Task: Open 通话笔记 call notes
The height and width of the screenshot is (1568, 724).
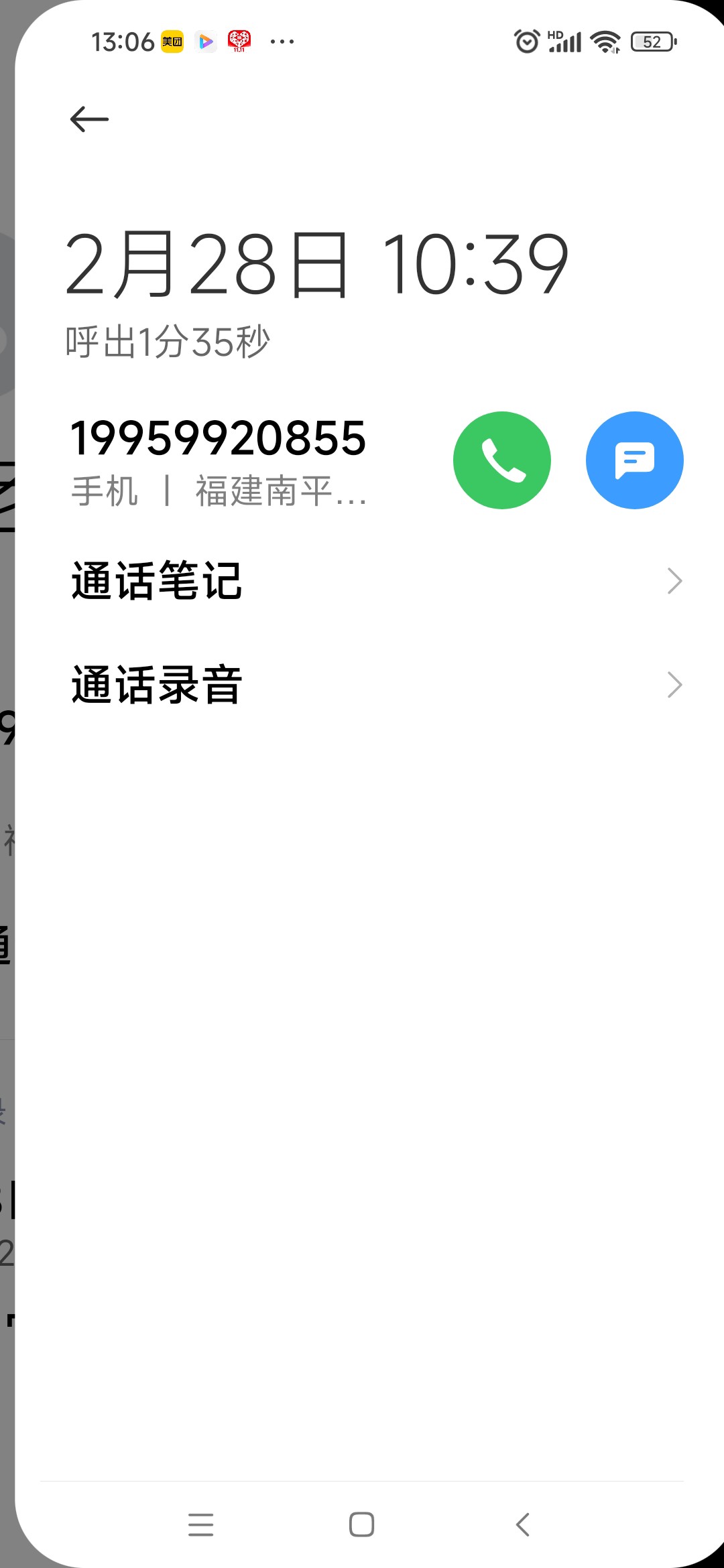Action: click(x=375, y=580)
